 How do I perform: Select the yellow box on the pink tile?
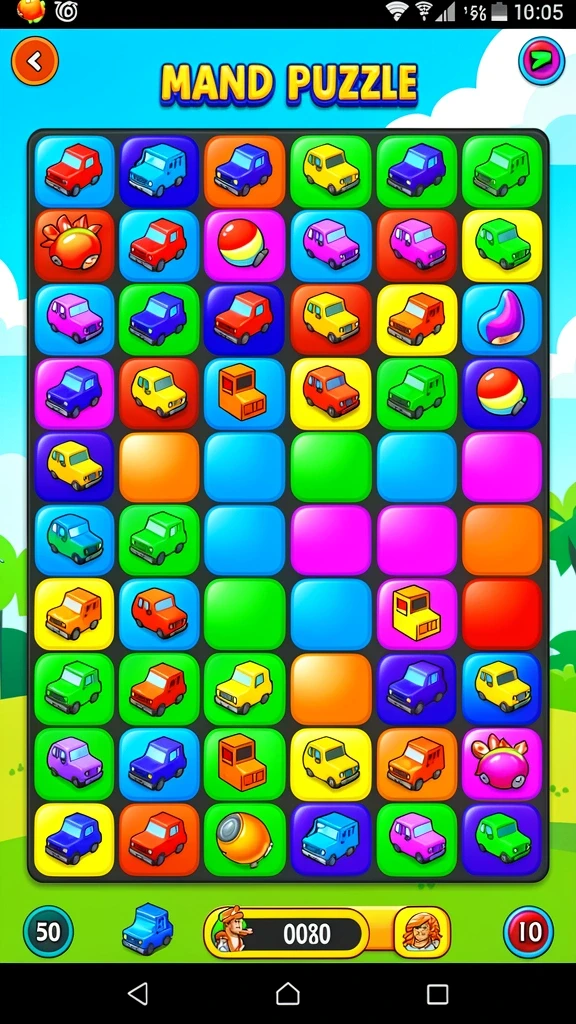[417, 615]
